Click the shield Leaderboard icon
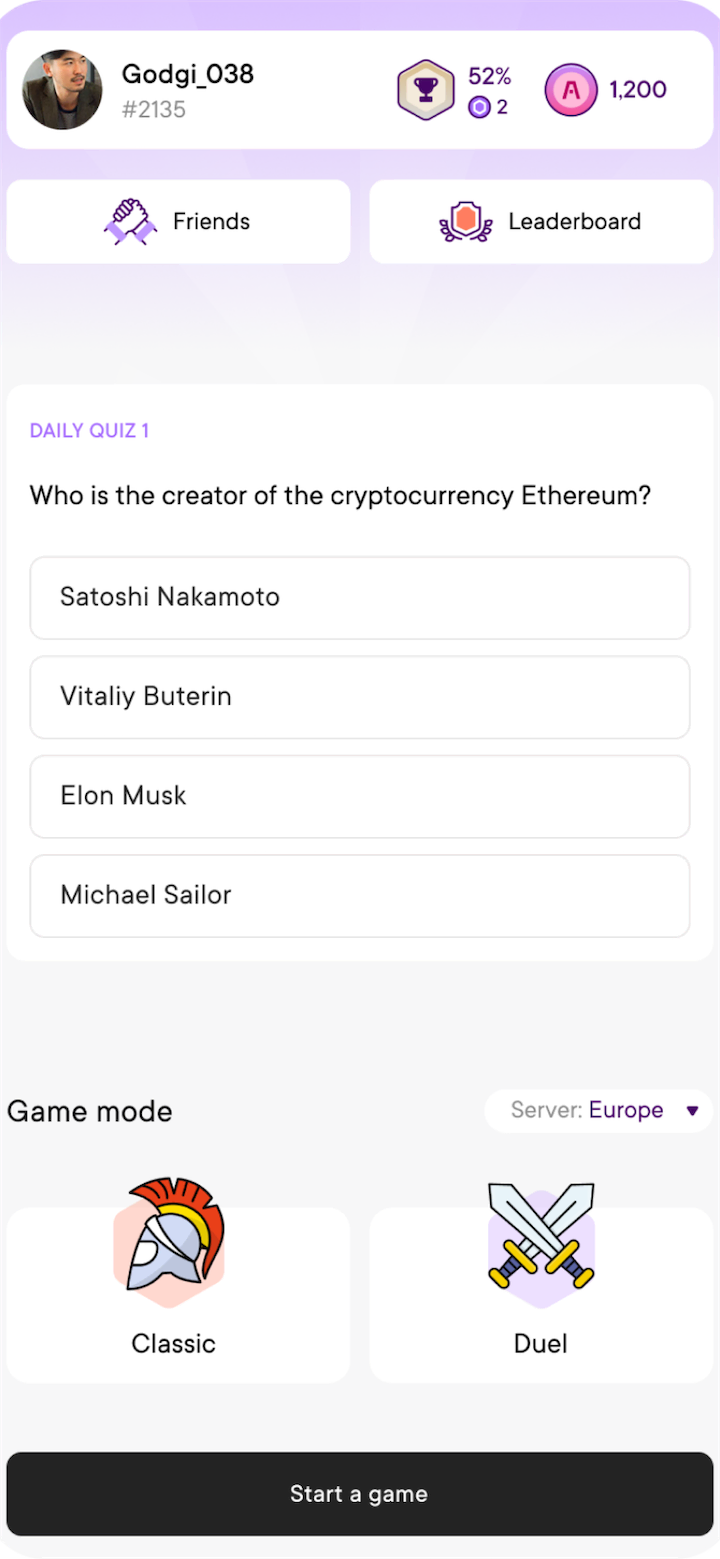Viewport: 720px width, 1559px height. (464, 221)
